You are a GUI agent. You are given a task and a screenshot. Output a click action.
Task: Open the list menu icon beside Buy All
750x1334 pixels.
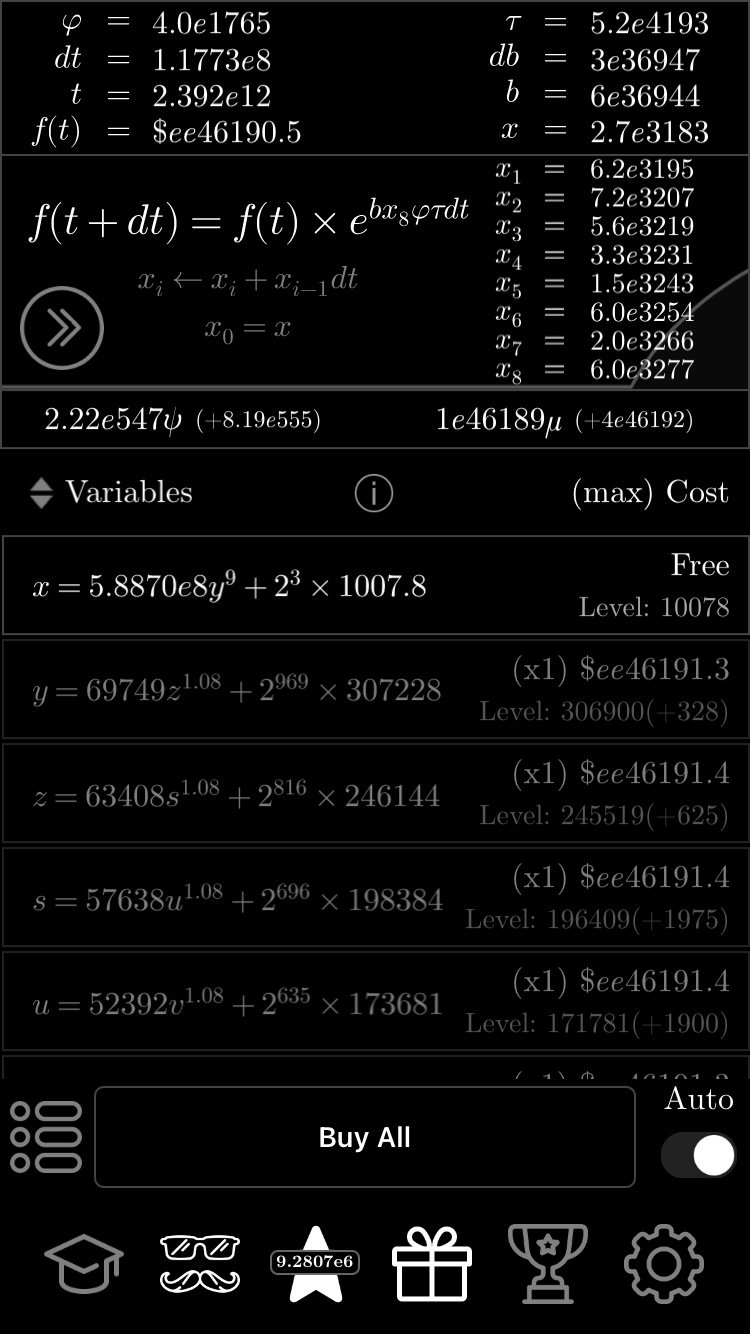[46, 1137]
